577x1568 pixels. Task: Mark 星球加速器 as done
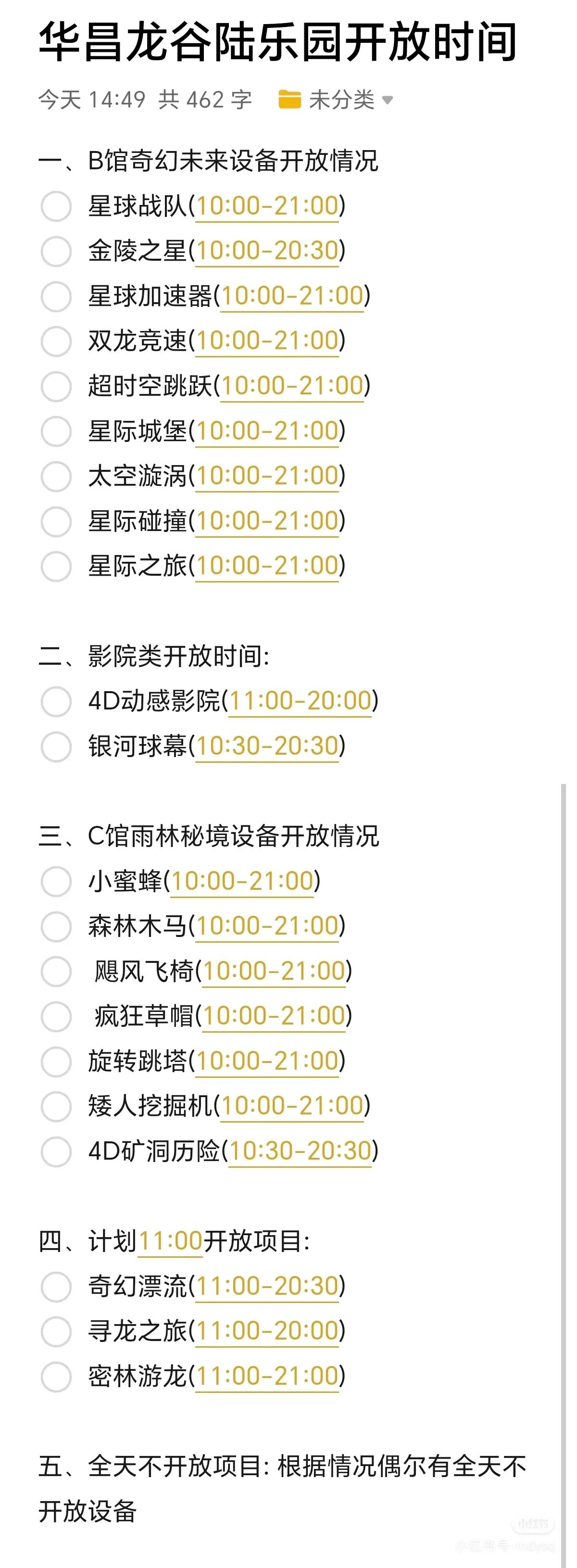(56, 296)
